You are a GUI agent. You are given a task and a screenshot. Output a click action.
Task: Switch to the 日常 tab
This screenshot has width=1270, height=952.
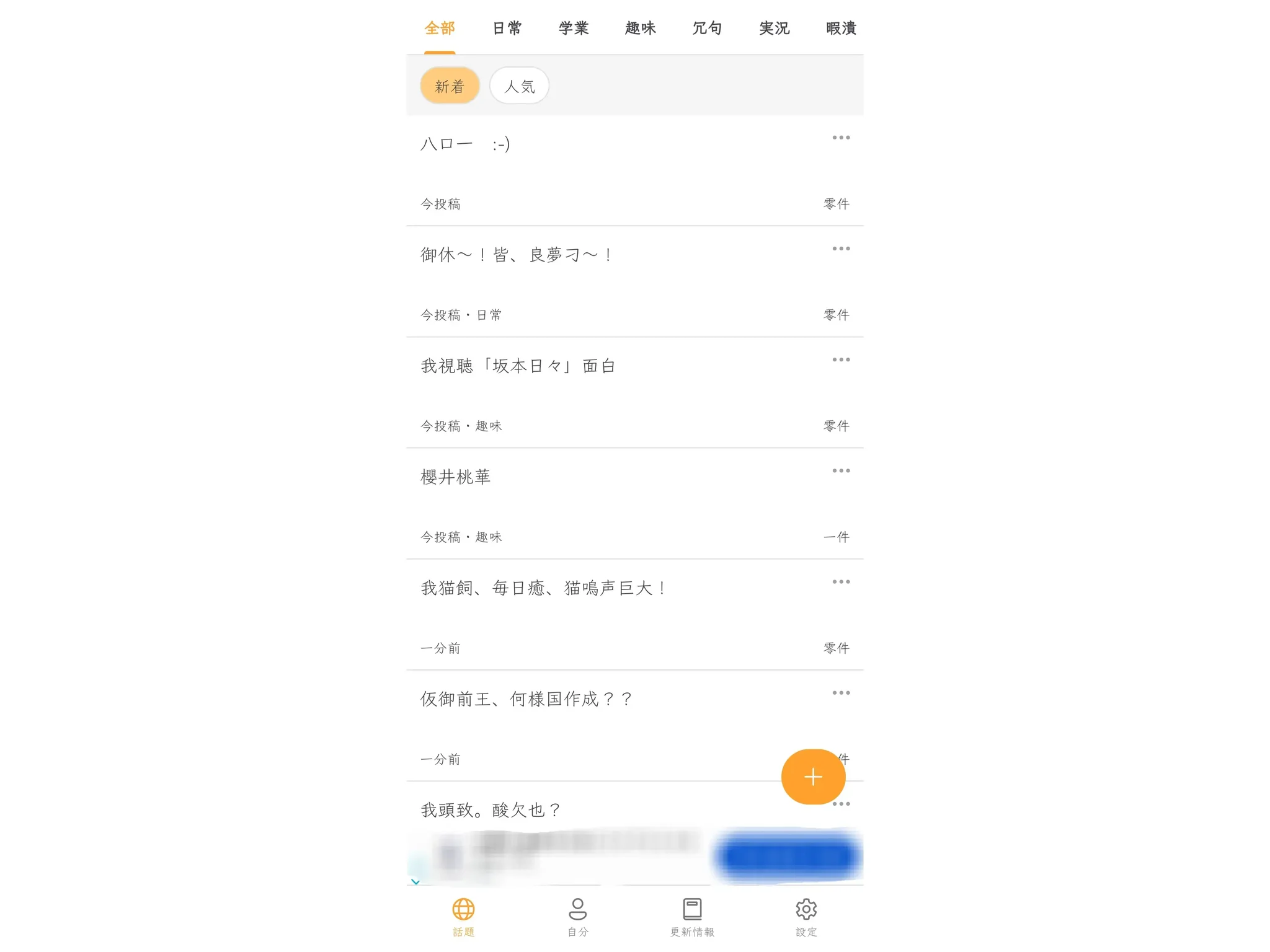coord(507,29)
